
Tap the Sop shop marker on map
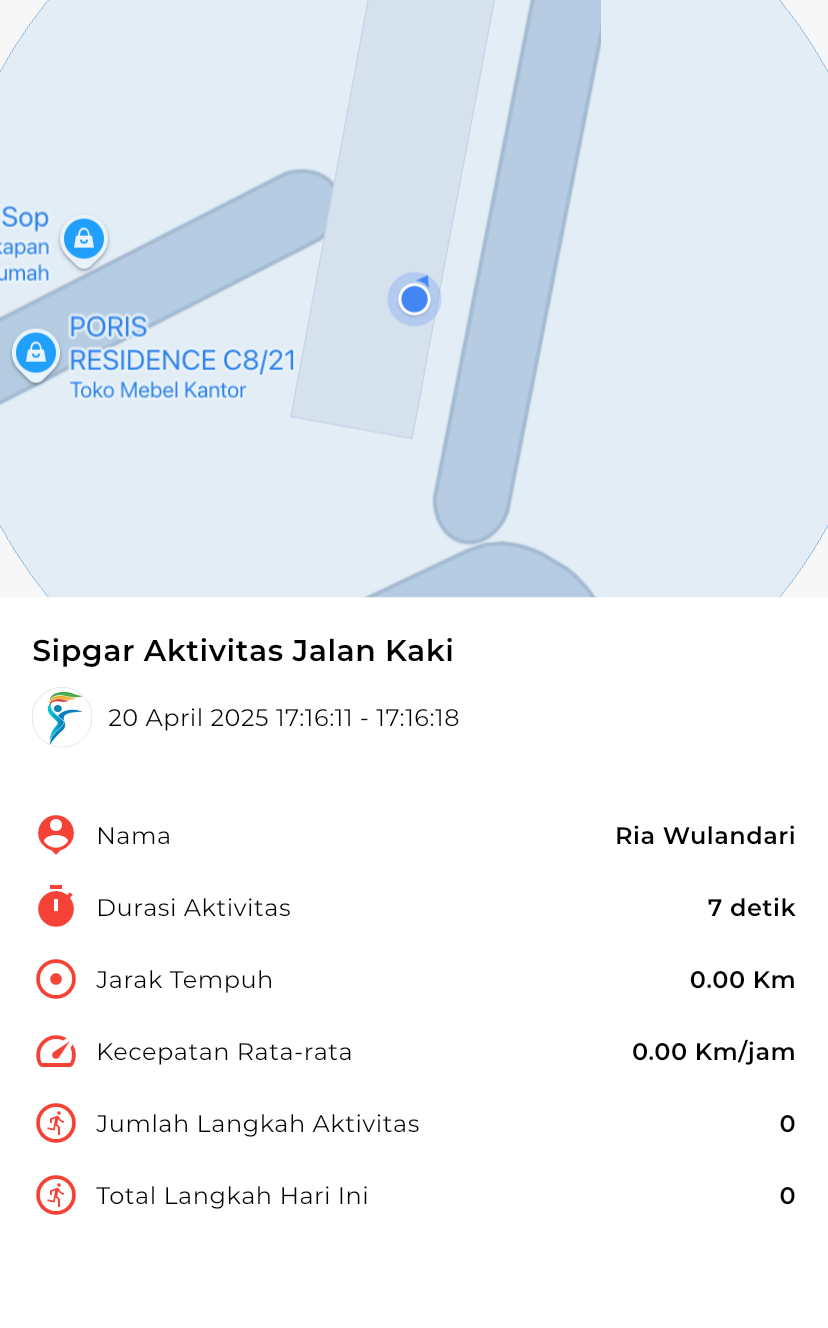(x=84, y=242)
